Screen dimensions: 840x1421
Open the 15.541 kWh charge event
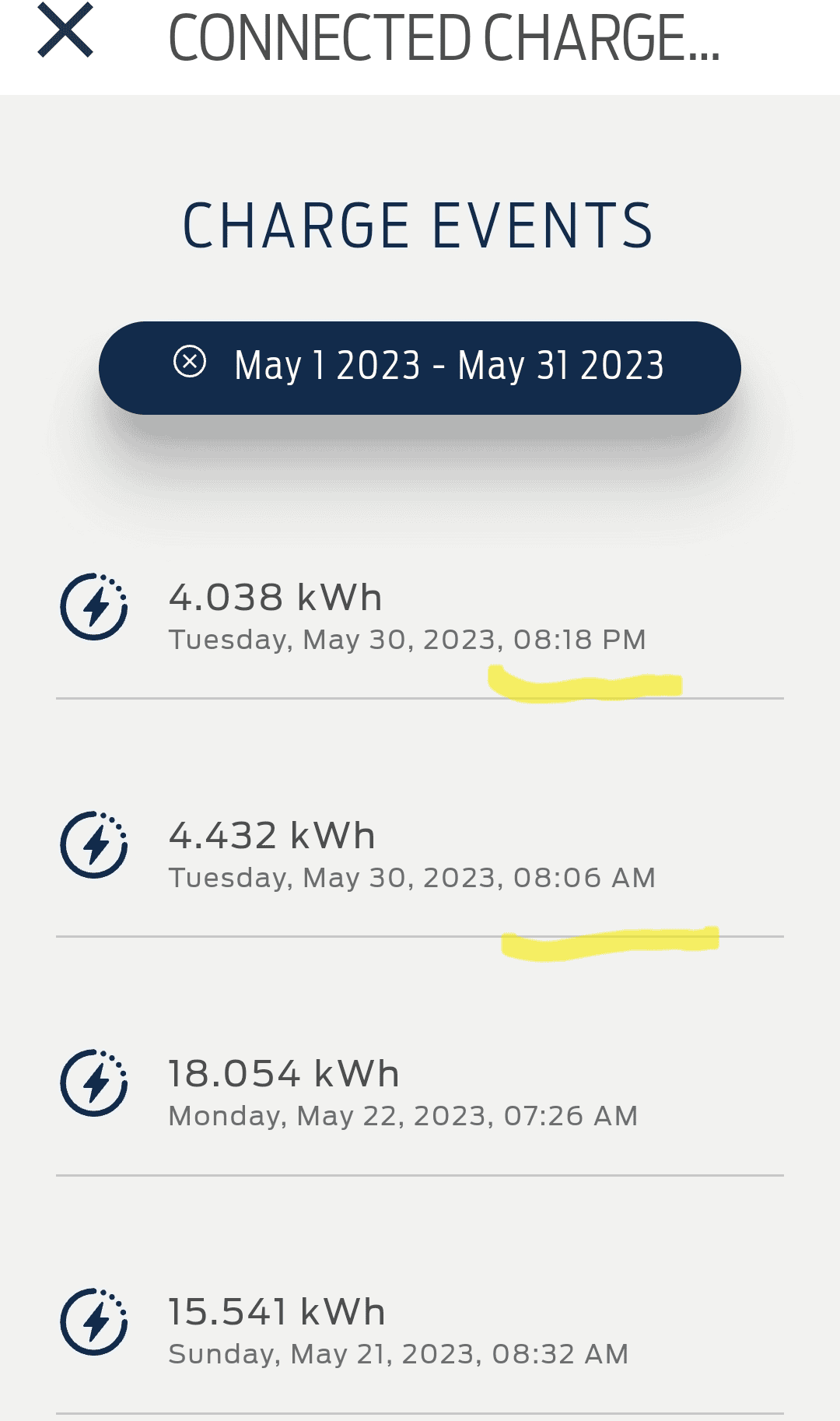pos(420,1329)
